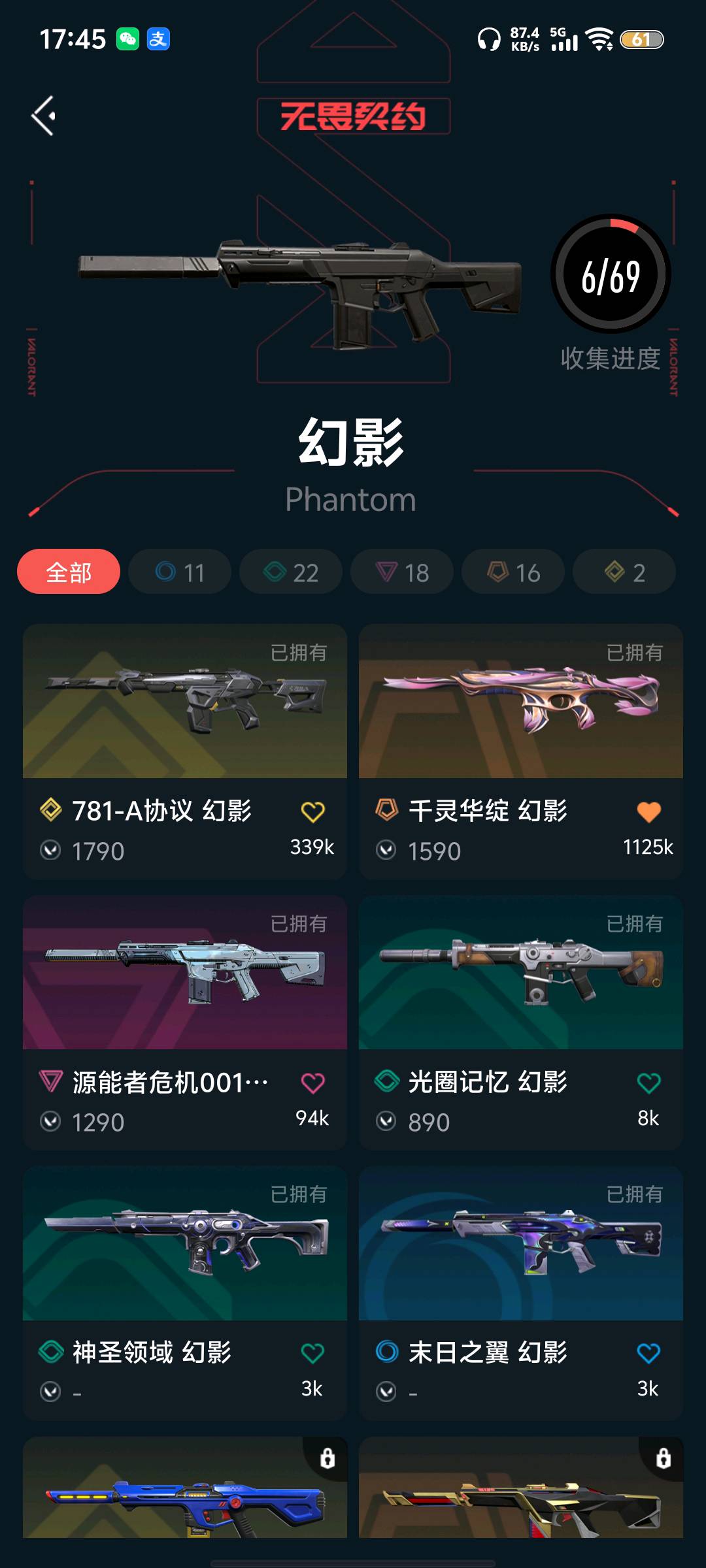Open the 末日之翼 幻影 skin card
This screenshot has height=1568, width=706.
point(521,1243)
